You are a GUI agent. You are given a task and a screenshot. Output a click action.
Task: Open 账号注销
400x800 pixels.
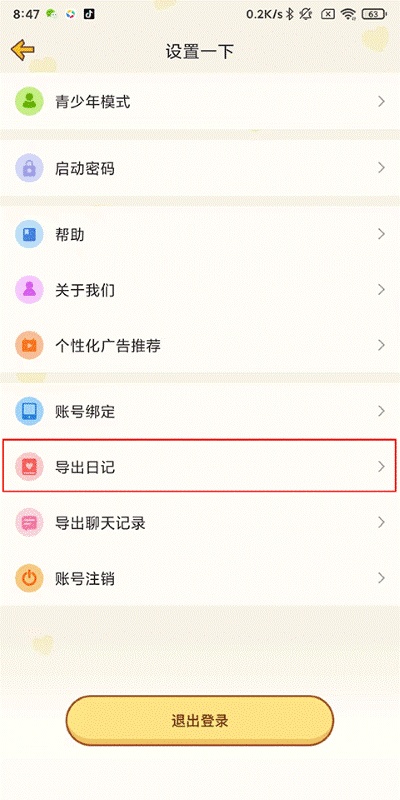point(200,579)
